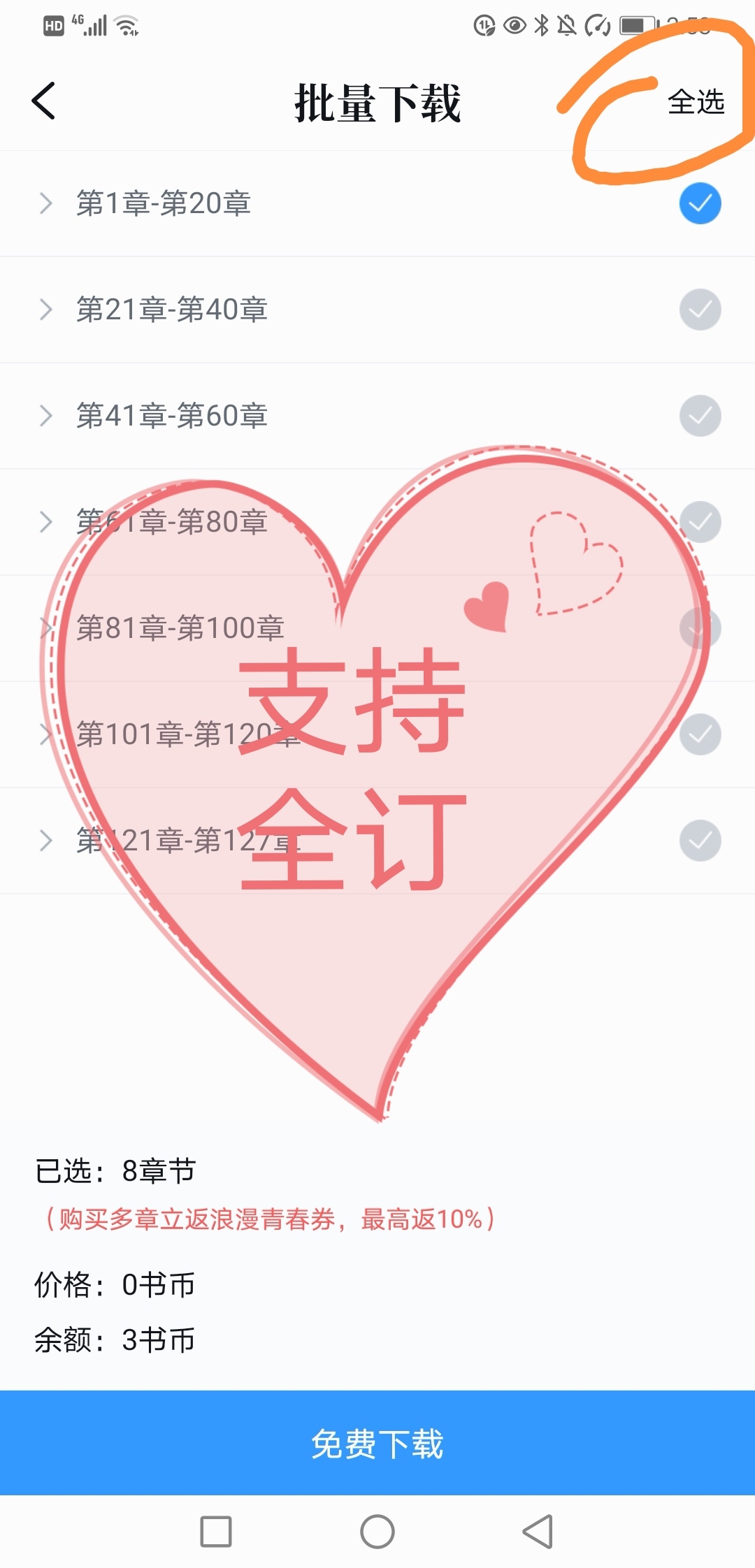The height and width of the screenshot is (1568, 755).
Task: Uncheck the 第1章-第20章 checkbox
Action: pos(700,203)
